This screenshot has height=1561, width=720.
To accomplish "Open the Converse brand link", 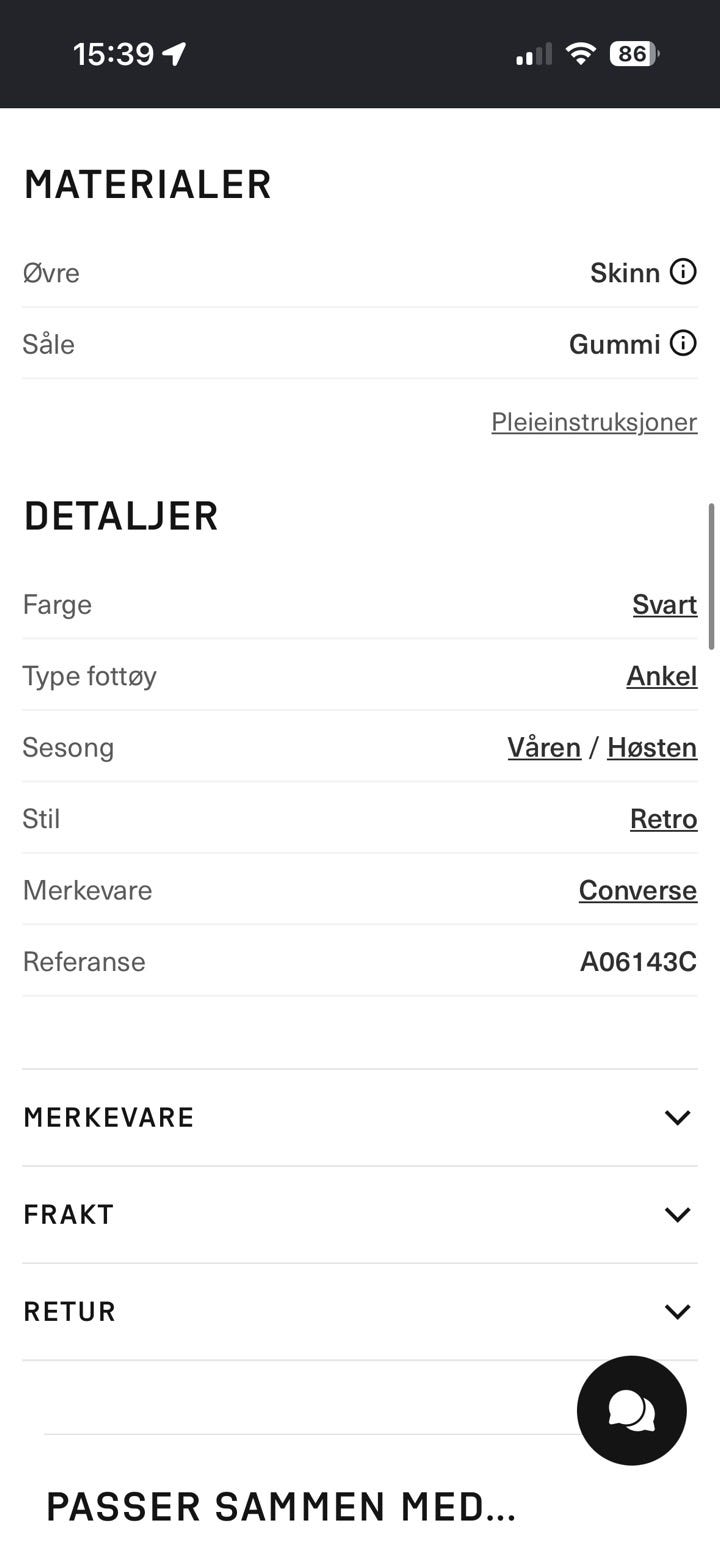I will point(638,890).
